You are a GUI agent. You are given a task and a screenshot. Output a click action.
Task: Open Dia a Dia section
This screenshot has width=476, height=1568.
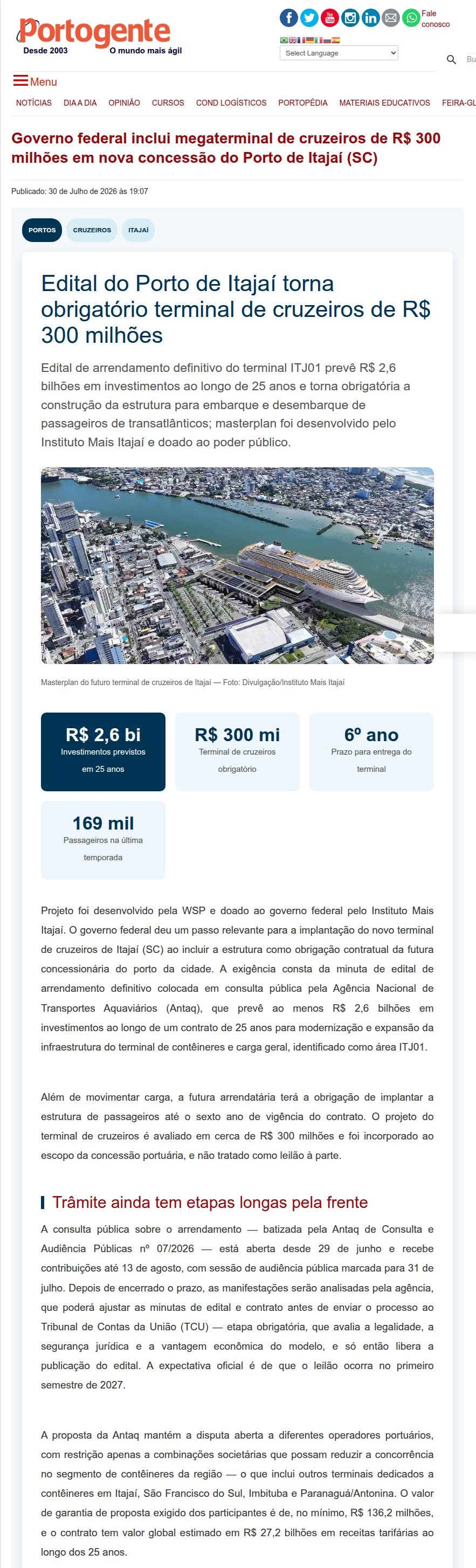click(80, 103)
